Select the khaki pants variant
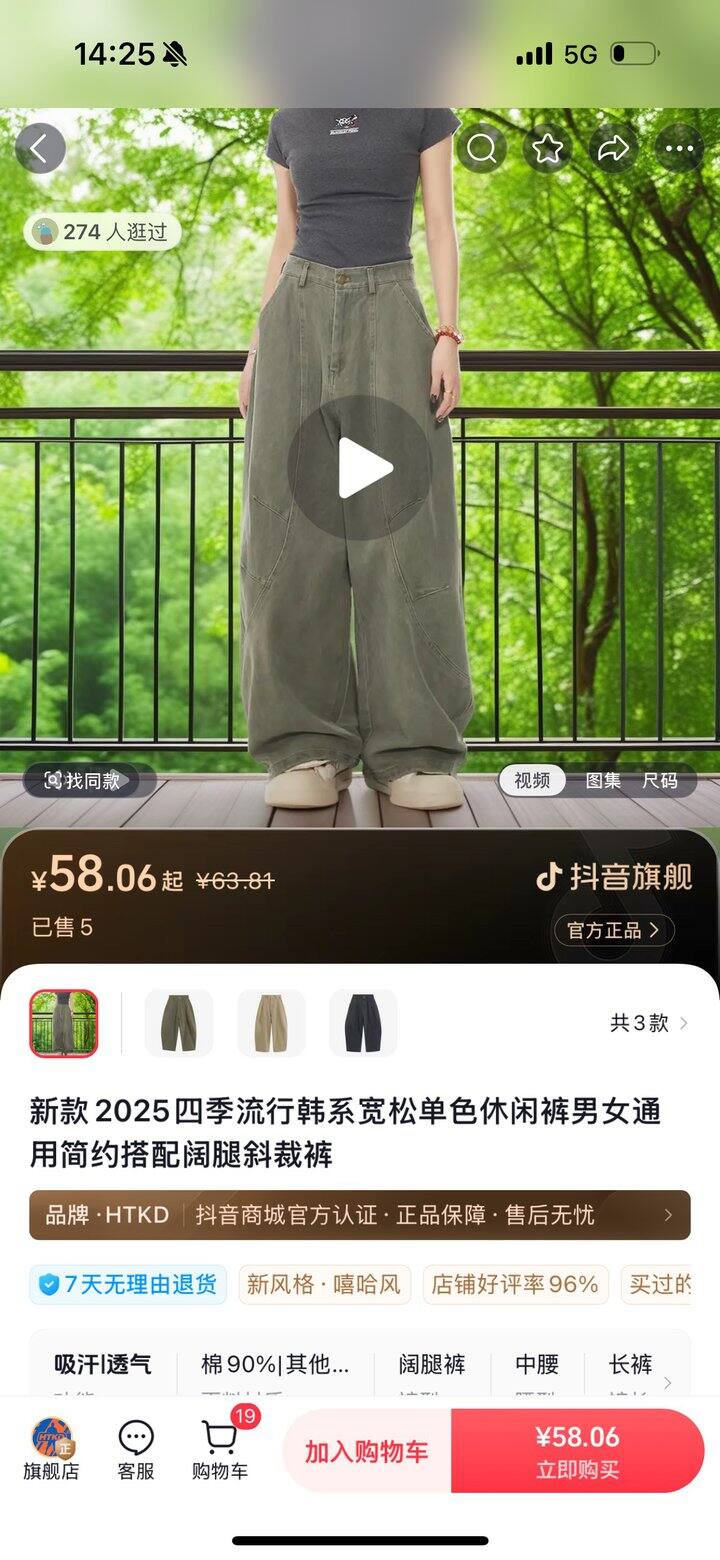The width and height of the screenshot is (720, 1560). pyautogui.click(x=271, y=1023)
